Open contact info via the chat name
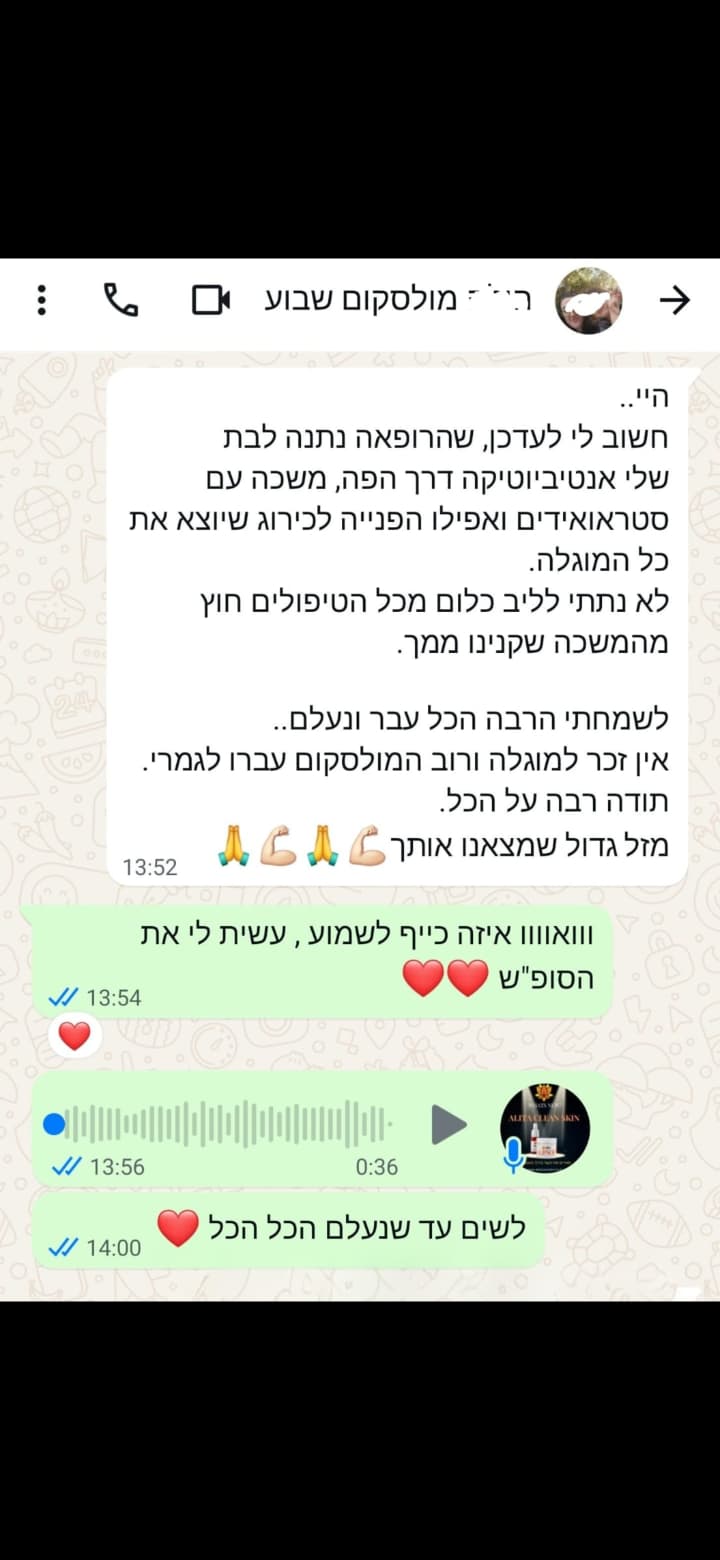Viewport: 720px width, 1560px height. coord(400,300)
